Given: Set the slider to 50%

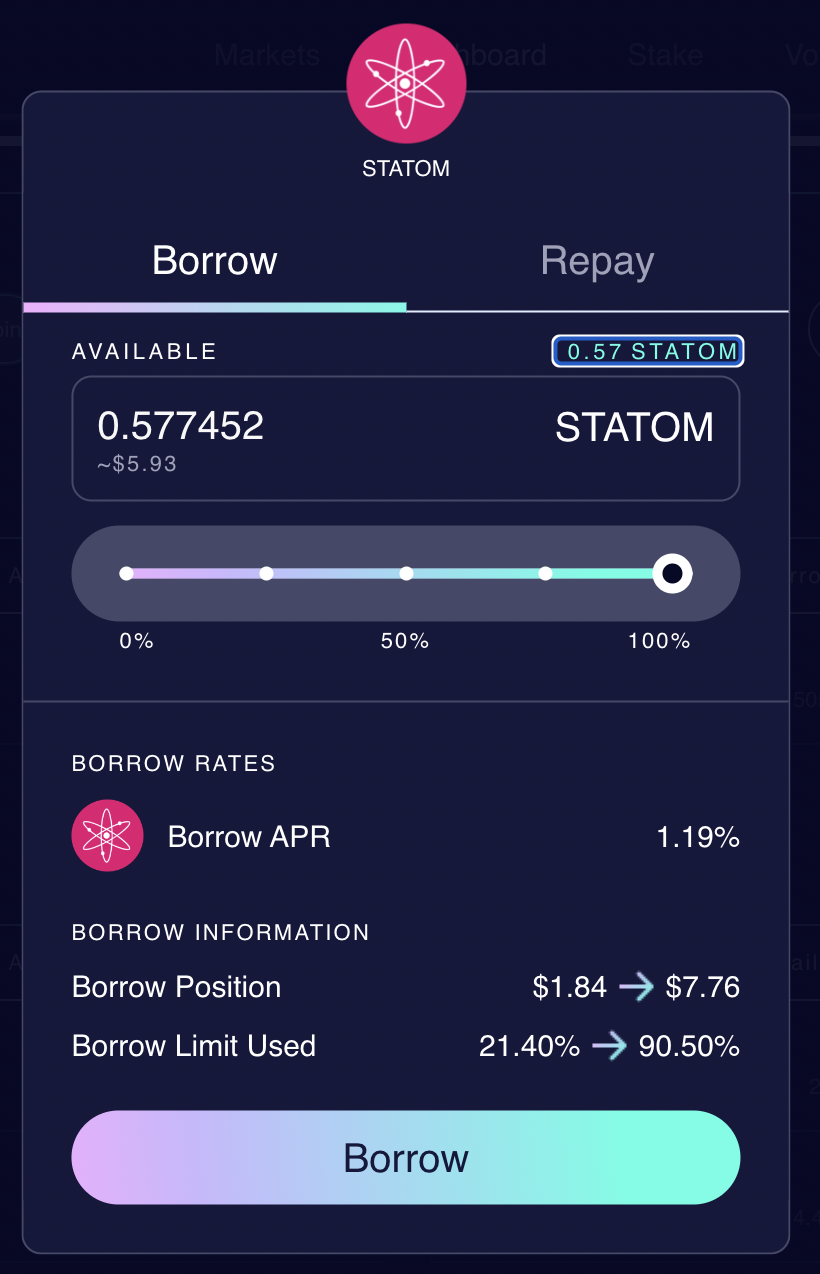Looking at the screenshot, I should pos(406,573).
